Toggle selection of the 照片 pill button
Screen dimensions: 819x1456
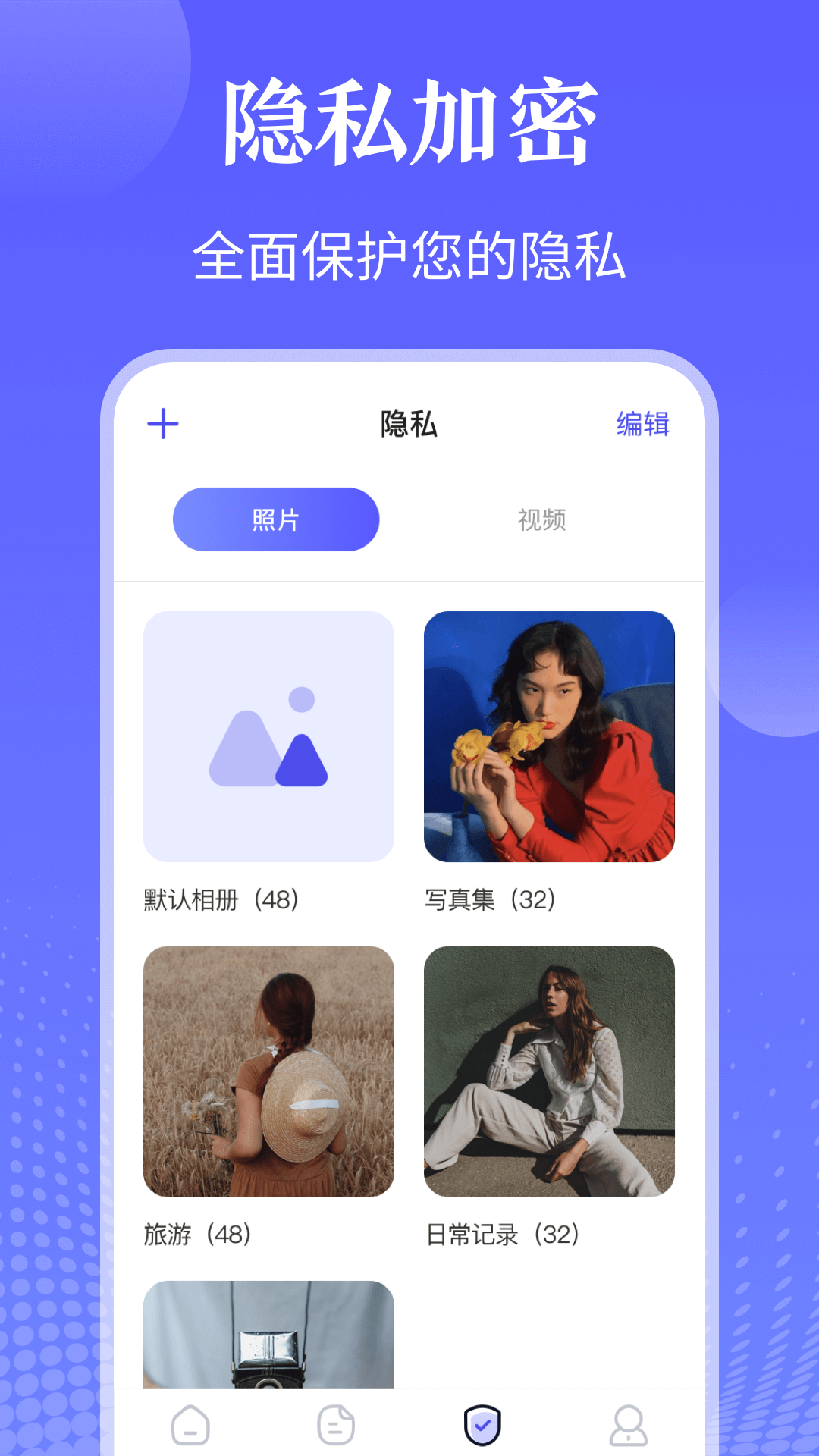(275, 520)
